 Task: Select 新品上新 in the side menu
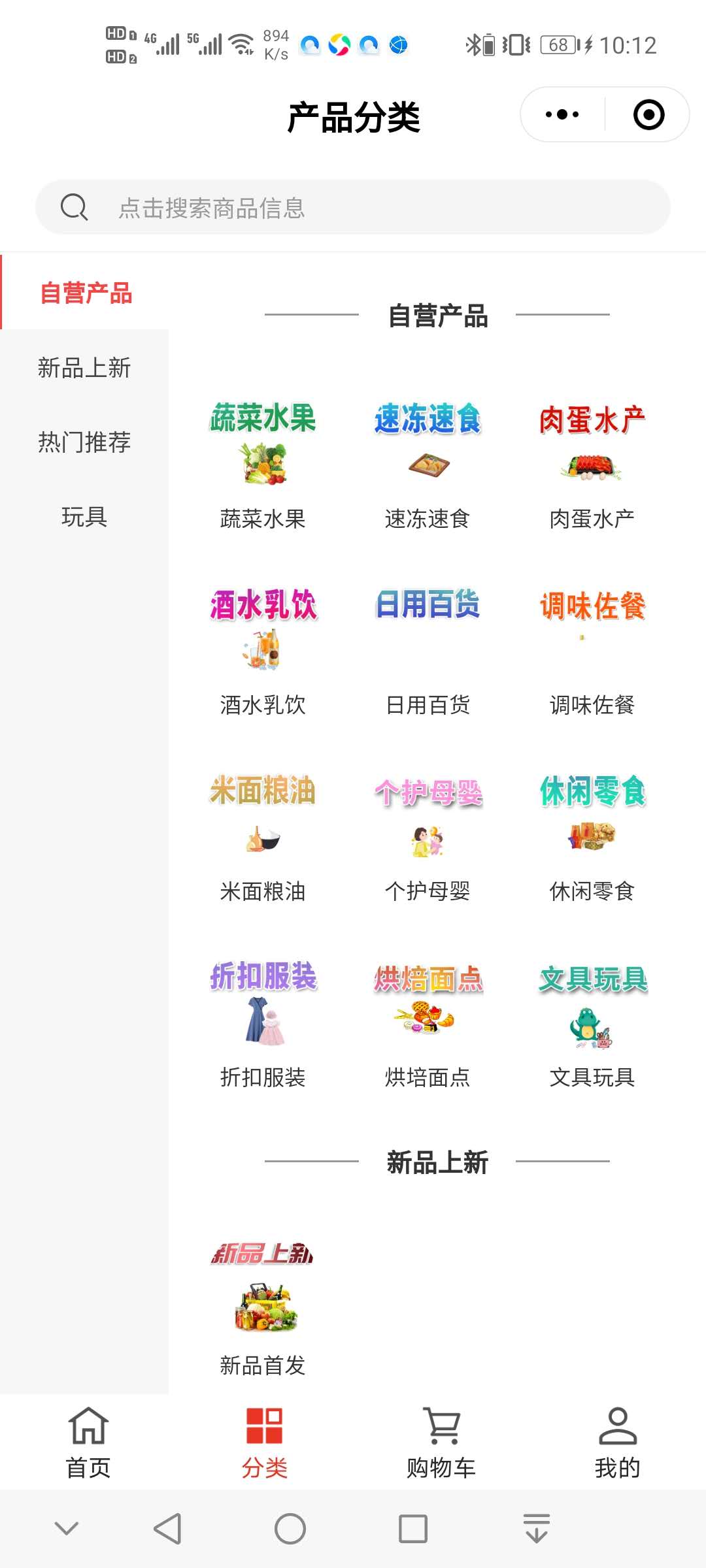(84, 368)
